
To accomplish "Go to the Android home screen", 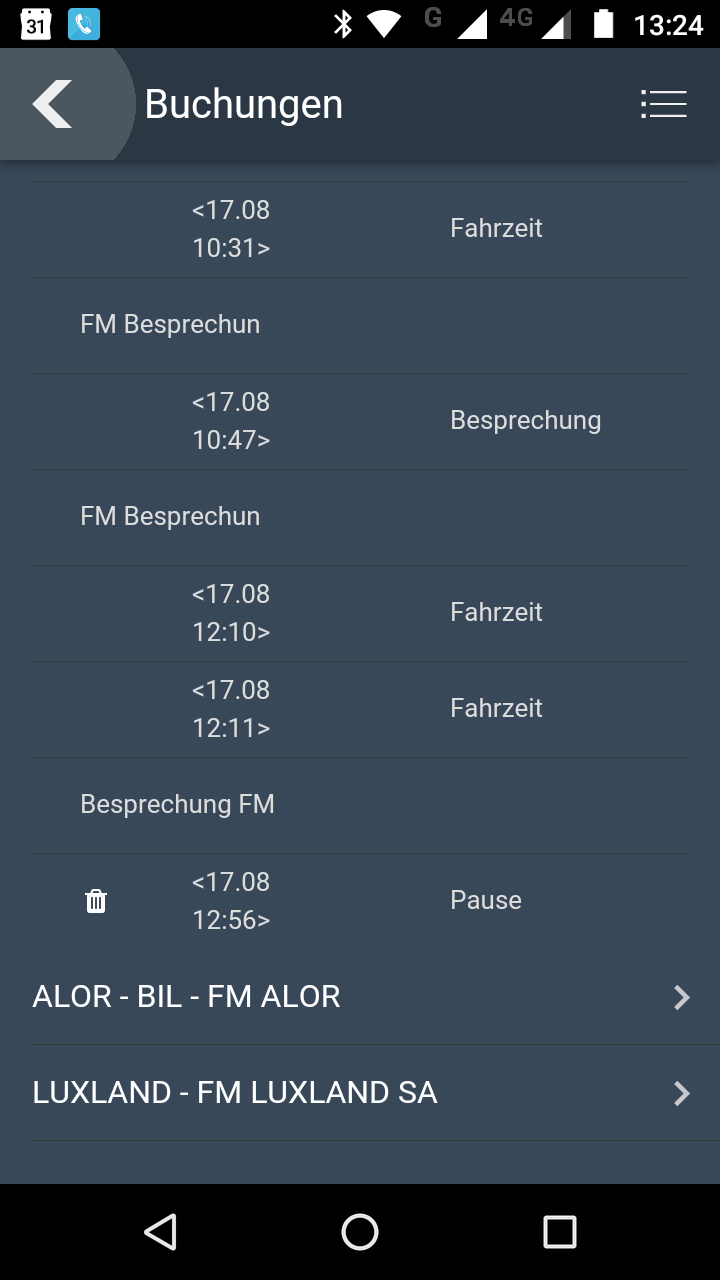I will (360, 1232).
